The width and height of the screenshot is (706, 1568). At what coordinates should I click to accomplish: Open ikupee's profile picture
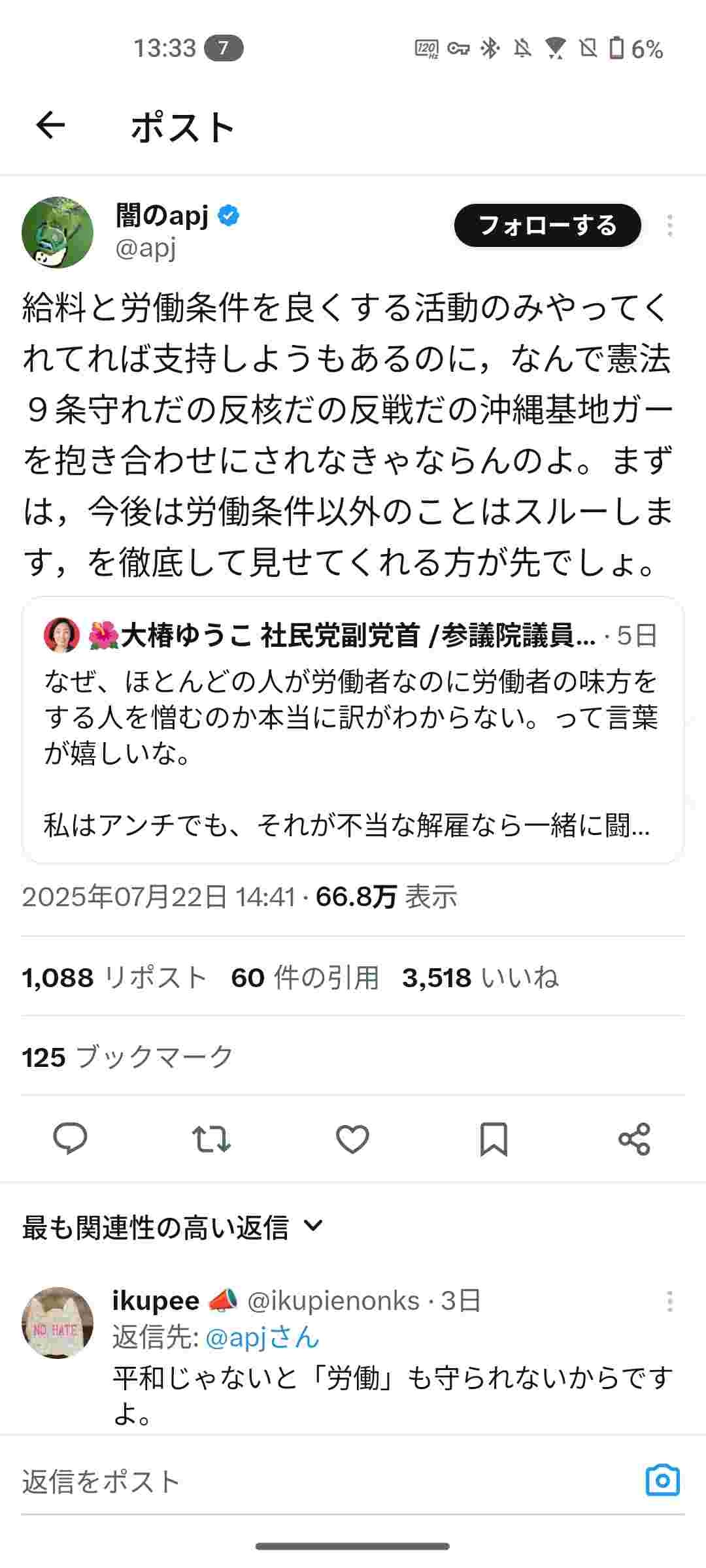(x=58, y=1323)
